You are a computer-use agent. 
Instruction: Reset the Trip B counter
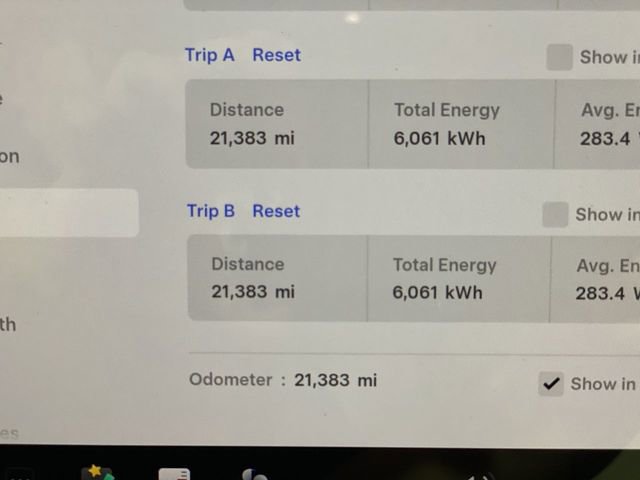click(x=276, y=211)
